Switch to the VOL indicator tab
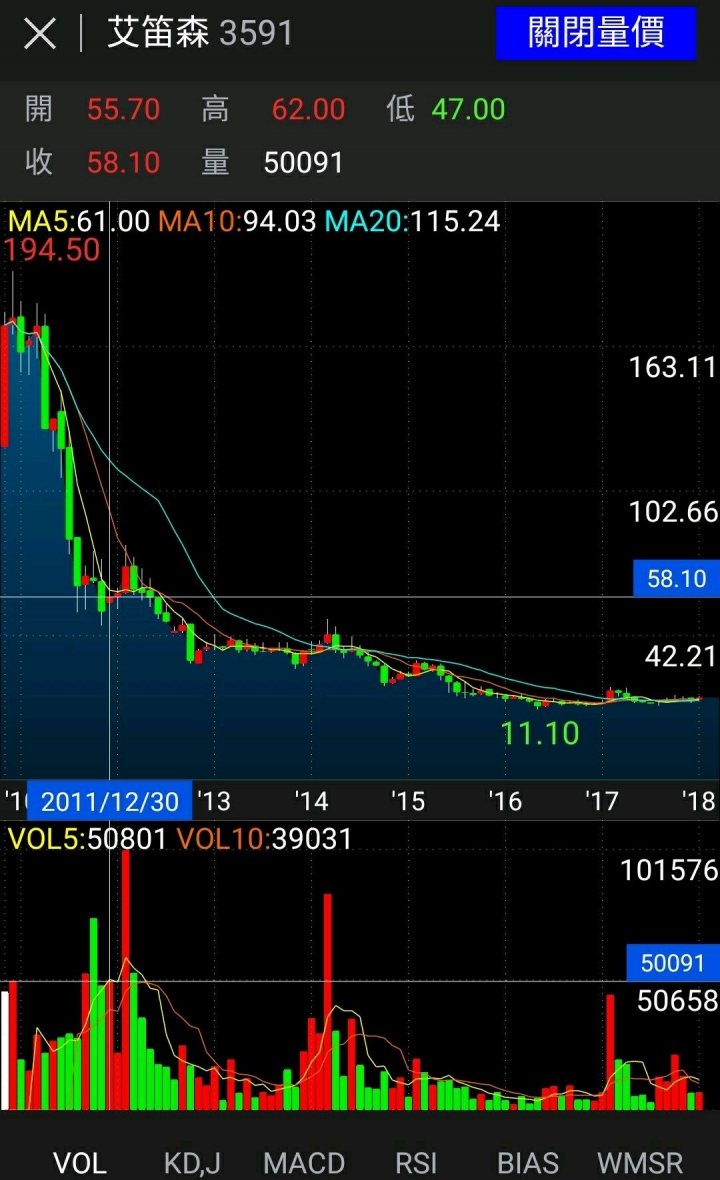Viewport: 720px width, 1180px height. point(80,1163)
